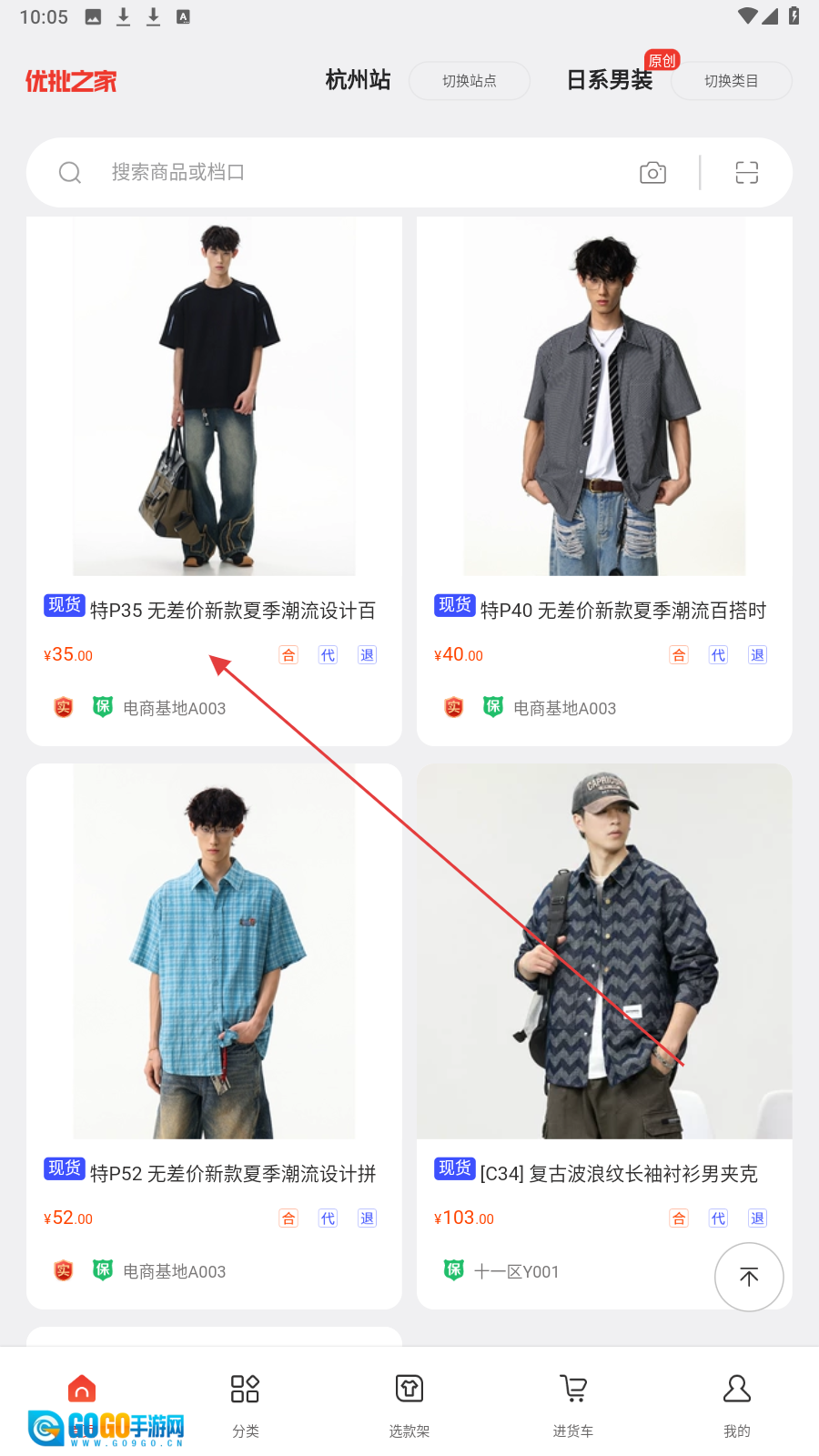This screenshot has width=819, height=1456.
Task: Tap the back-to-top arrow button
Action: point(749,1277)
